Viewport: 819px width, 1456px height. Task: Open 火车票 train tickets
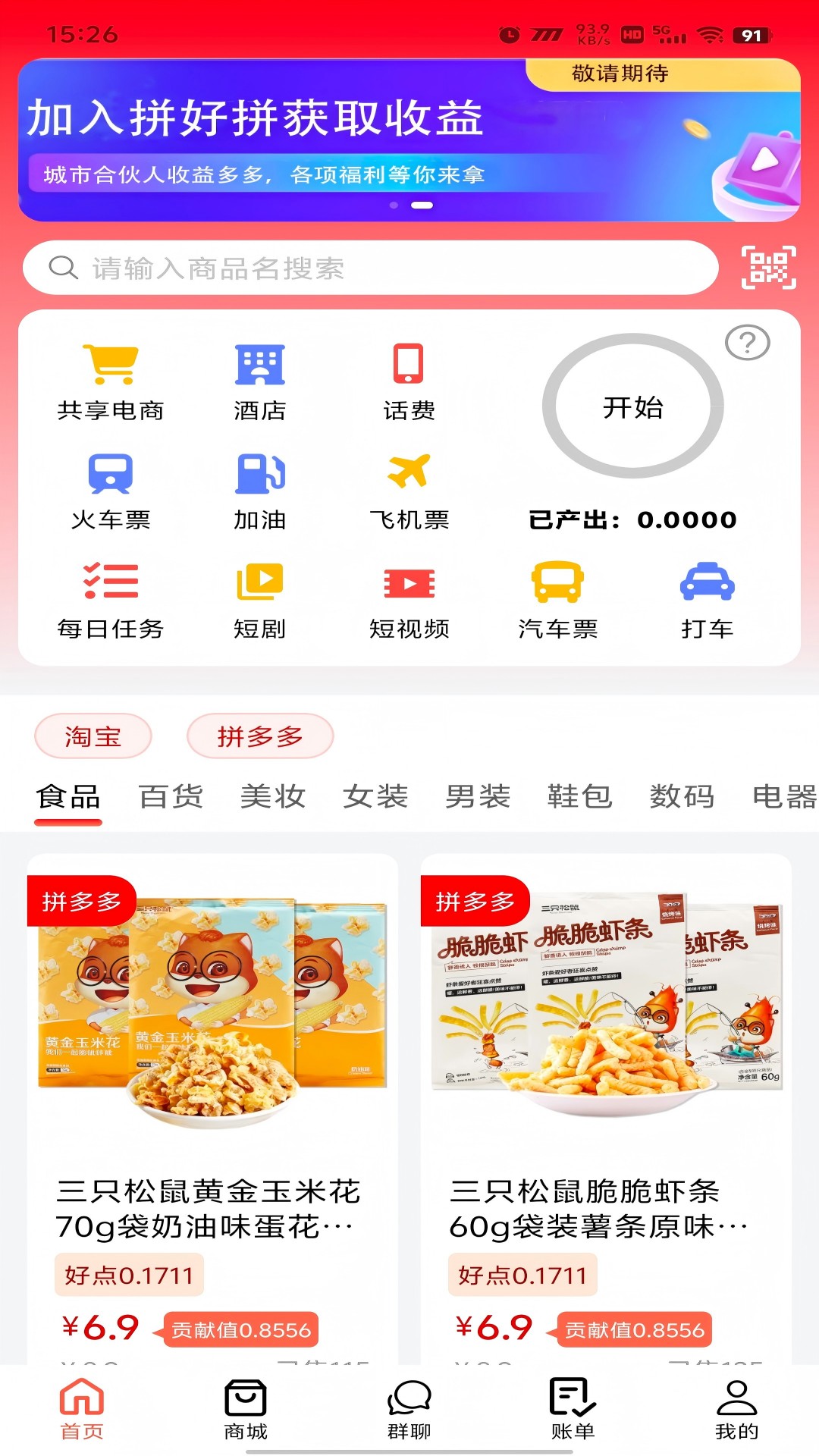tap(111, 491)
